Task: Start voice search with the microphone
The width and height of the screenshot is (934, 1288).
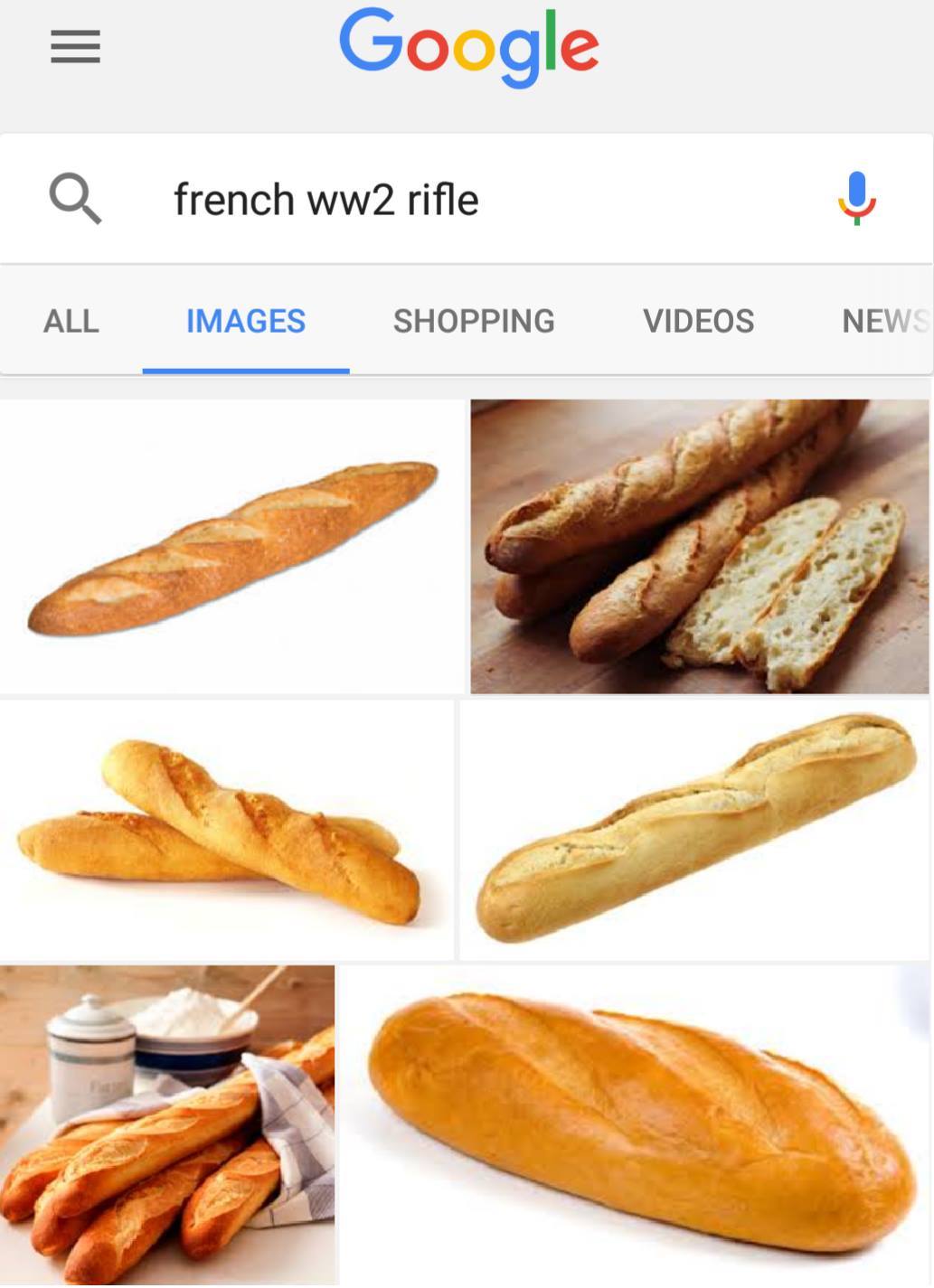Action: [855, 198]
